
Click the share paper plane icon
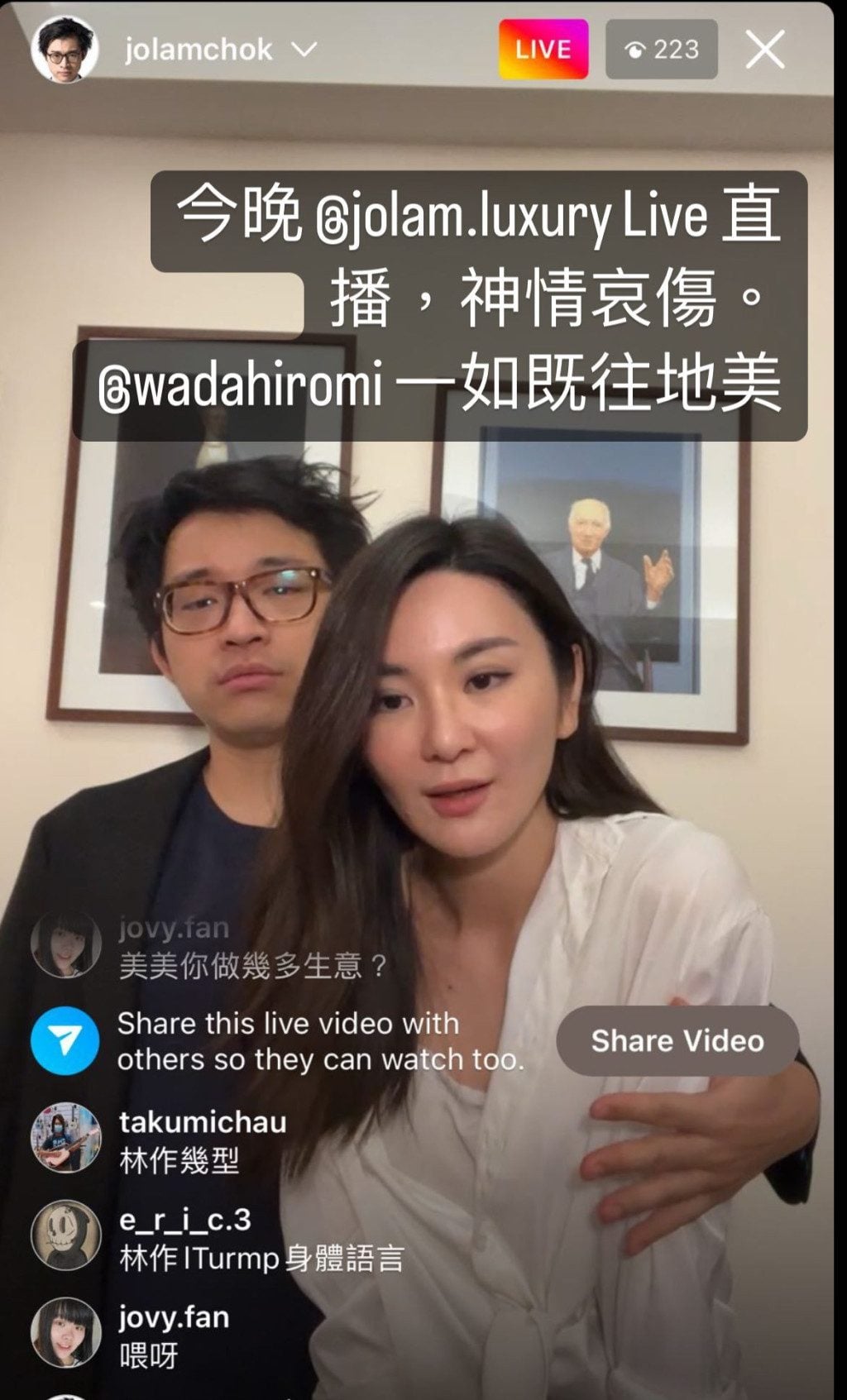pos(65,1040)
